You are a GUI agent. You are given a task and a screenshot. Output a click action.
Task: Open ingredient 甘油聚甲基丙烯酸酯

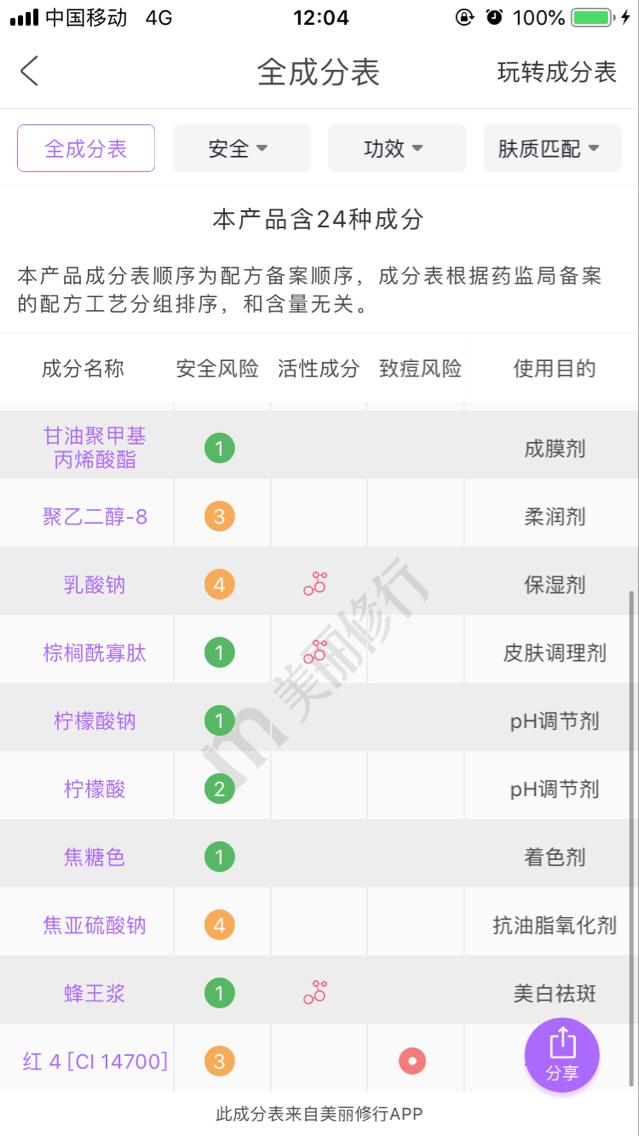(94, 448)
